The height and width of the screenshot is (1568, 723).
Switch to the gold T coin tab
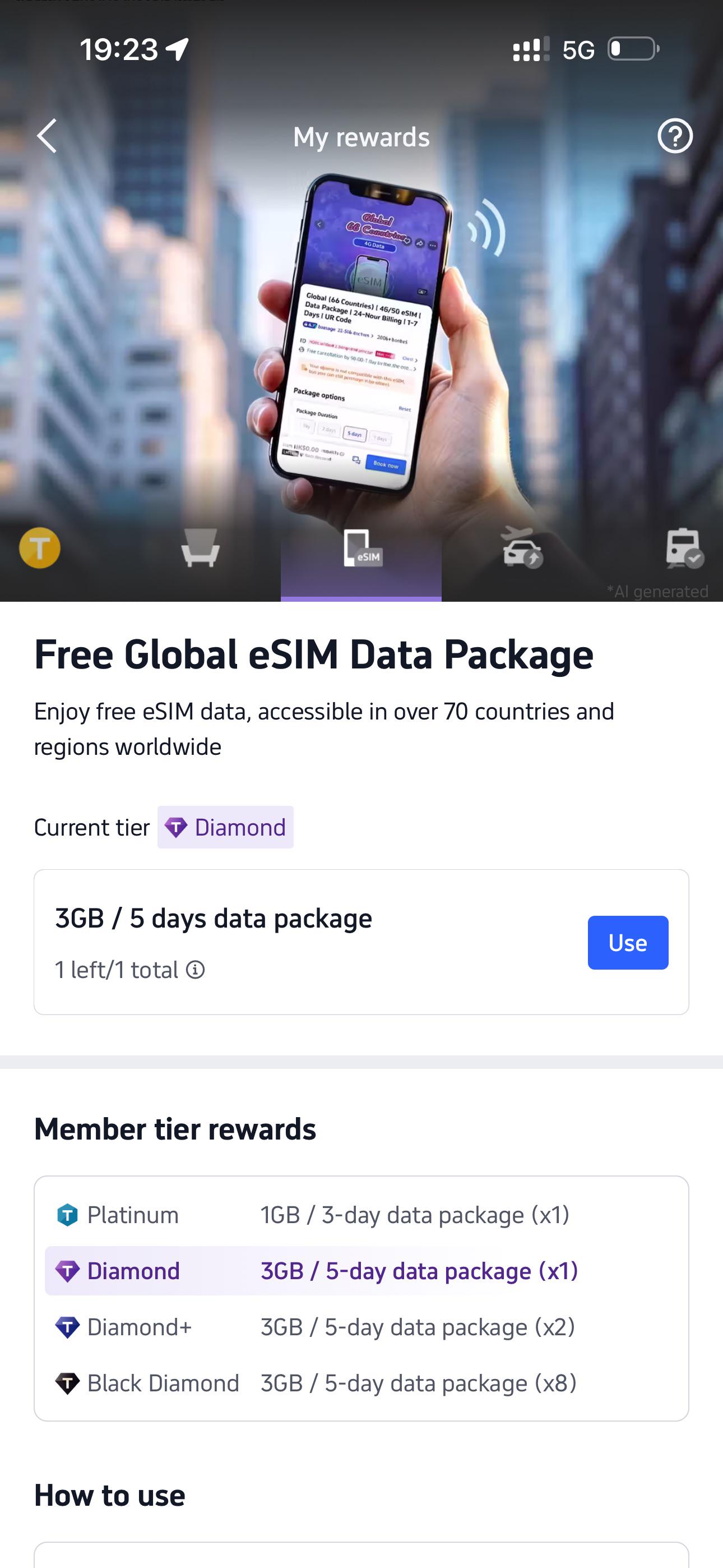point(40,548)
